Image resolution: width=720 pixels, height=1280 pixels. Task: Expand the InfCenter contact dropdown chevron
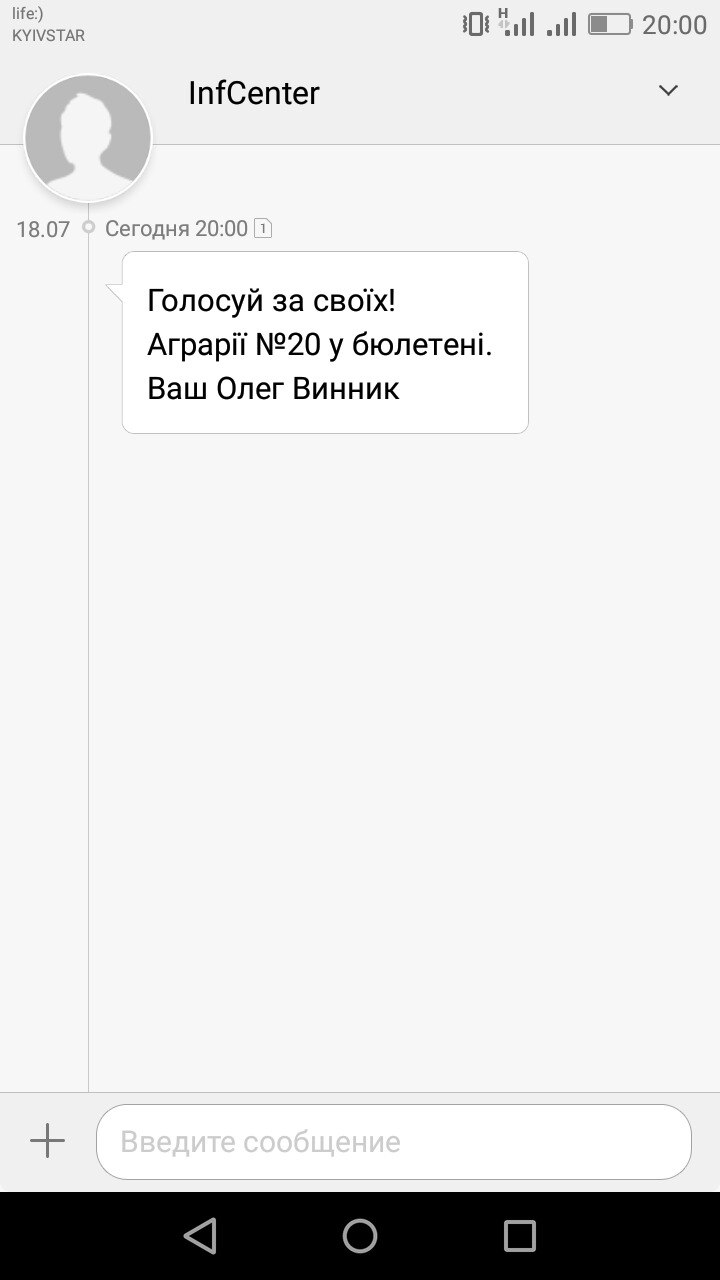click(x=668, y=91)
